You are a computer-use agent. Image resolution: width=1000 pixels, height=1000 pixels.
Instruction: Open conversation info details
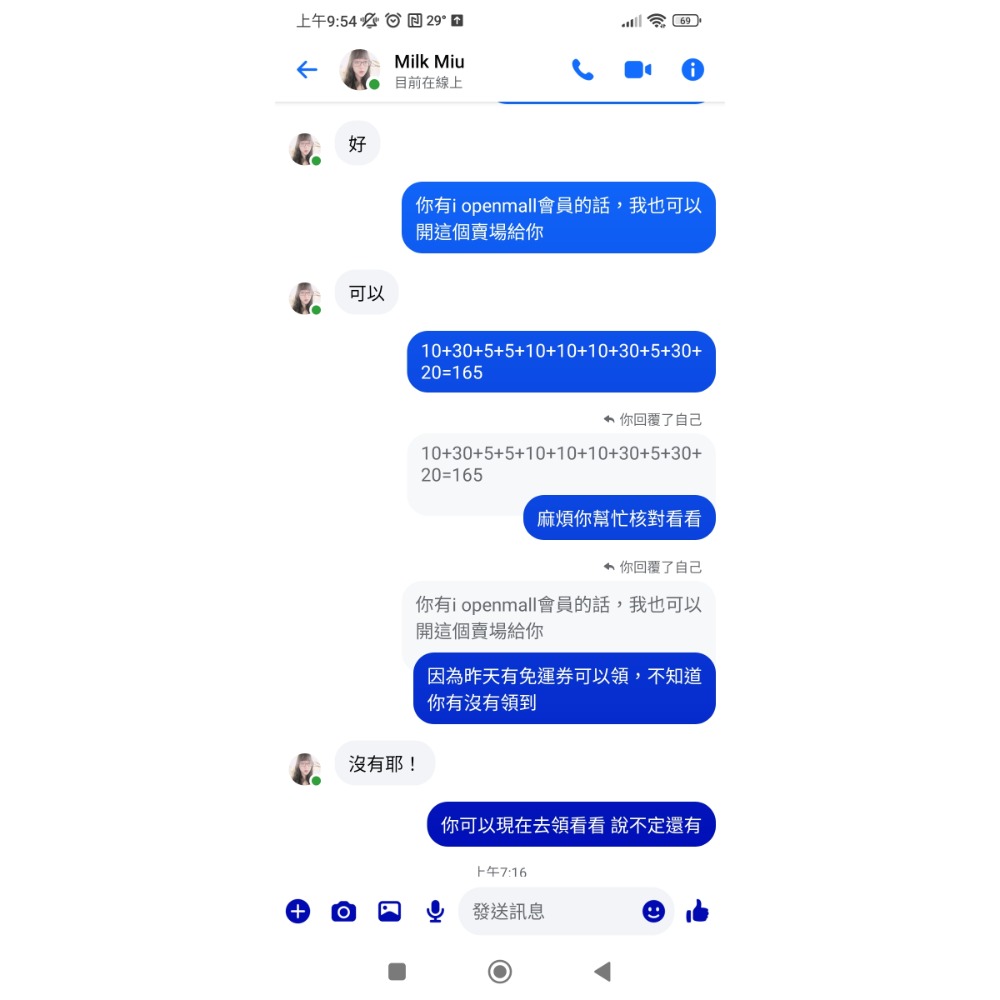tap(692, 70)
